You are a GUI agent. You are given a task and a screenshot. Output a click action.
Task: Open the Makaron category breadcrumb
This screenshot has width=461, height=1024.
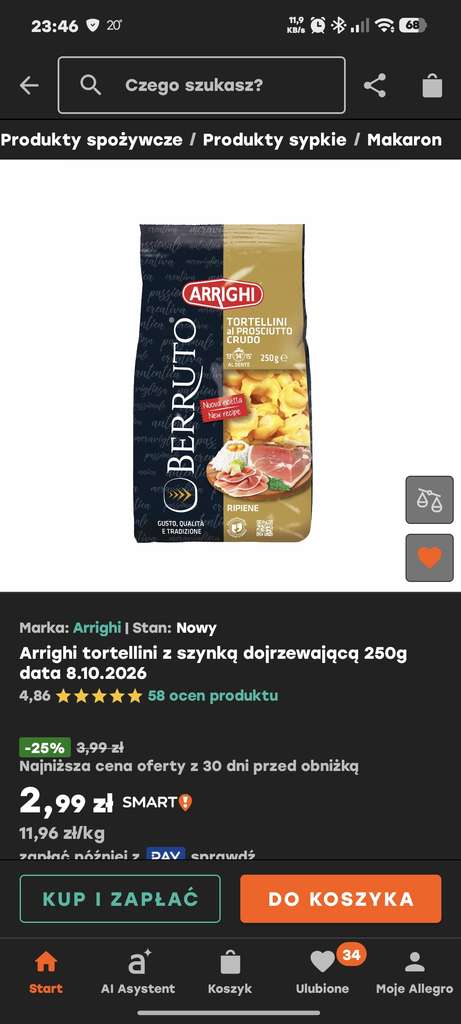pyautogui.click(x=404, y=140)
